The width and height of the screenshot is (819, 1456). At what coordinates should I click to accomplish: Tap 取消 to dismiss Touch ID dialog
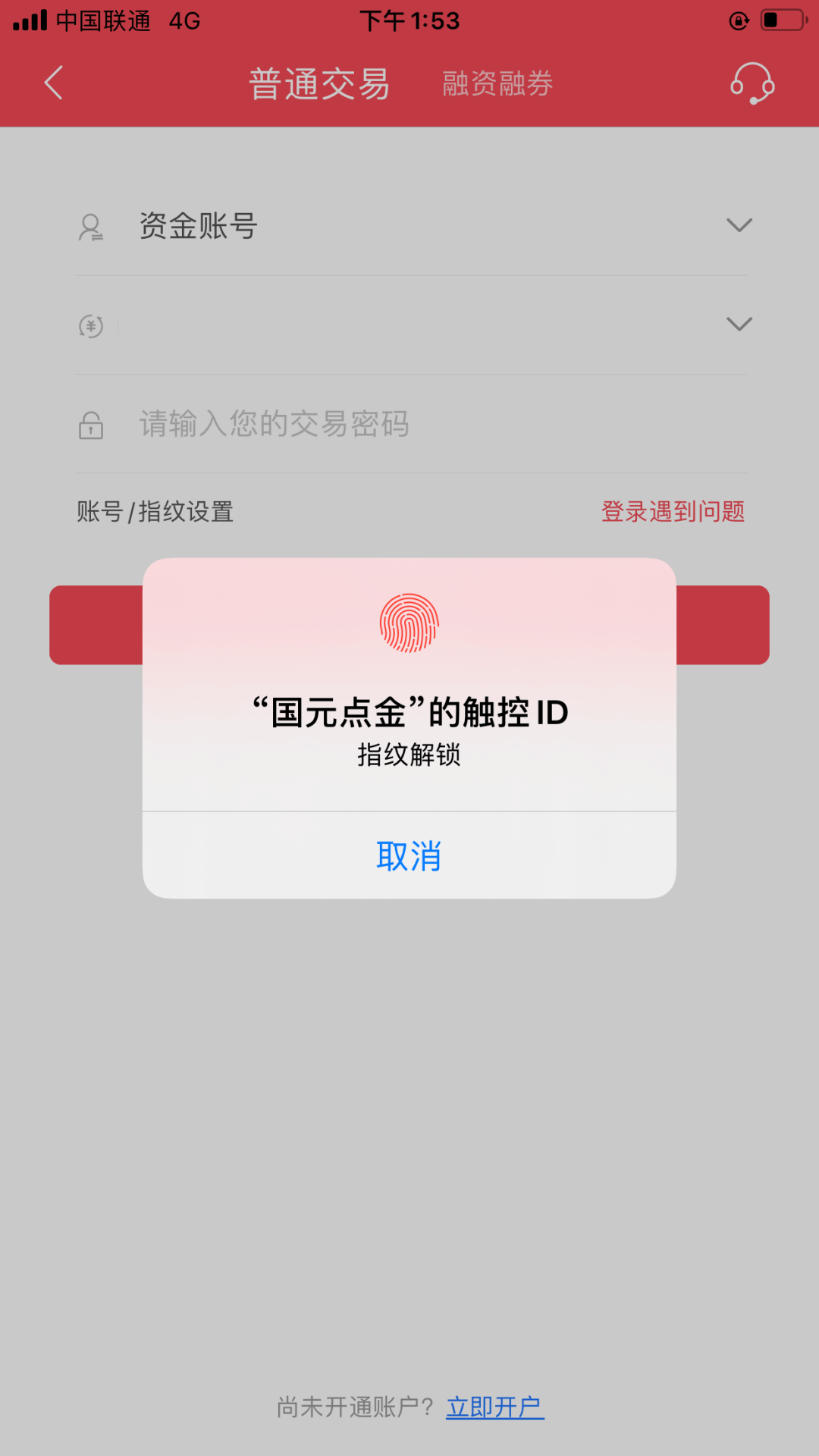(x=408, y=855)
